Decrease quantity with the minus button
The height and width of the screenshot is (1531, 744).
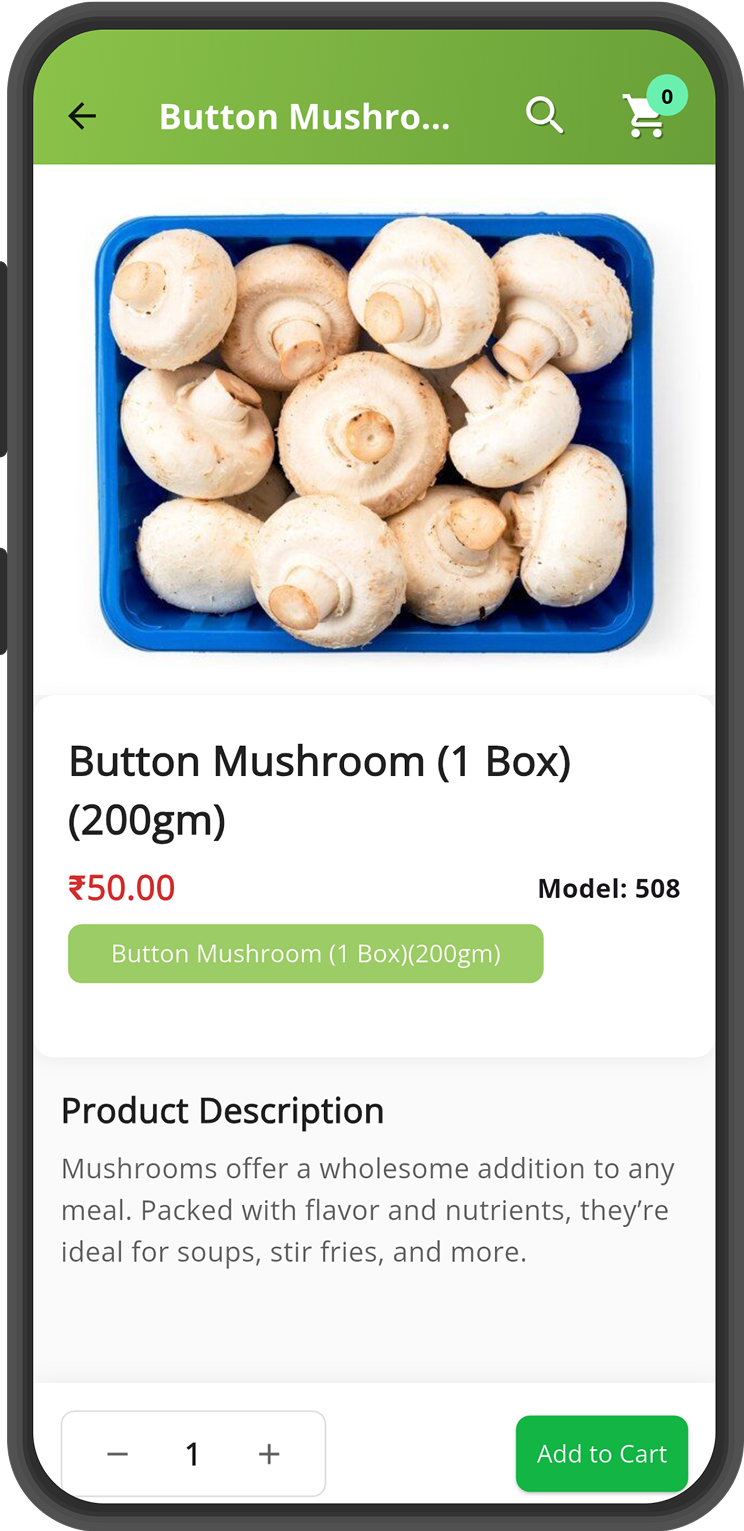pos(118,1454)
